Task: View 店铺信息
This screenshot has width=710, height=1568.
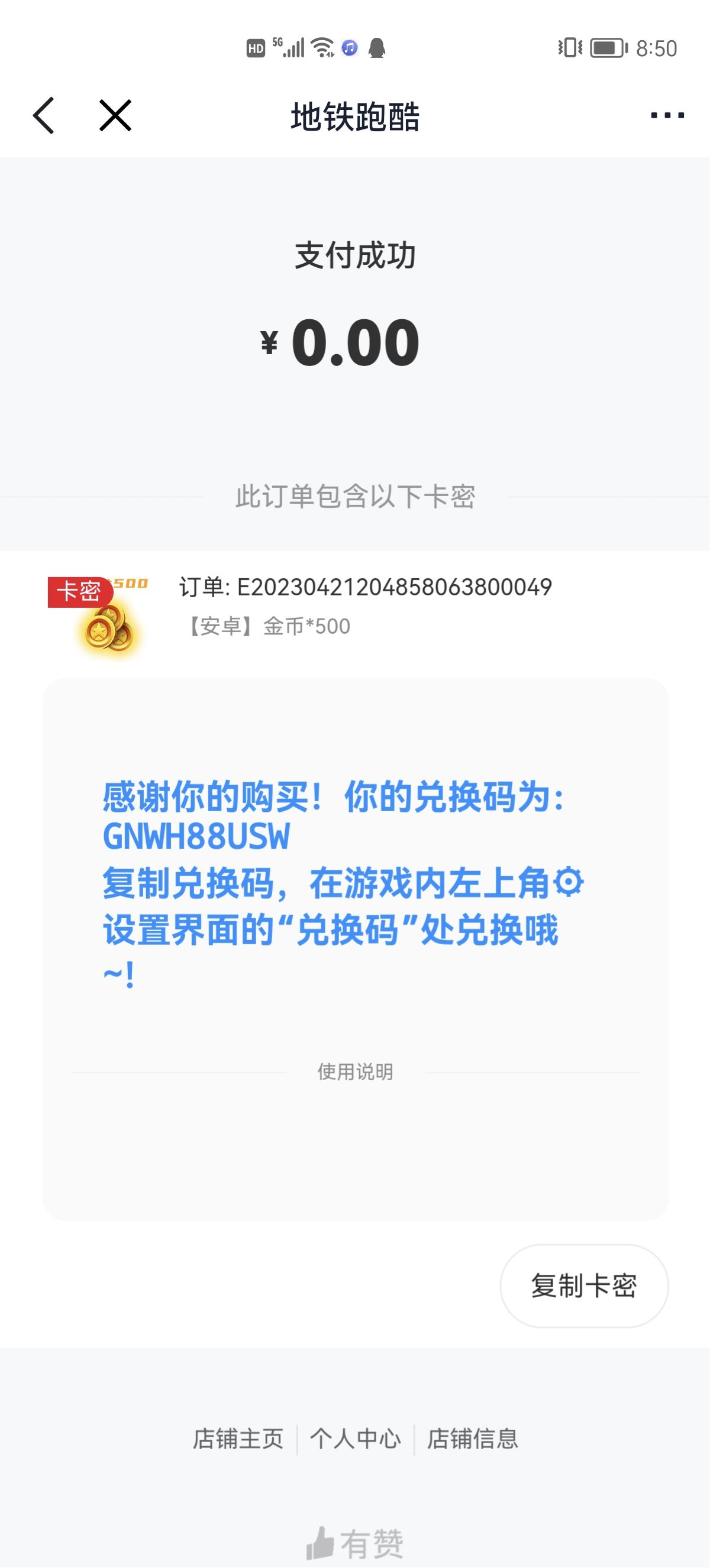Action: point(473,1439)
